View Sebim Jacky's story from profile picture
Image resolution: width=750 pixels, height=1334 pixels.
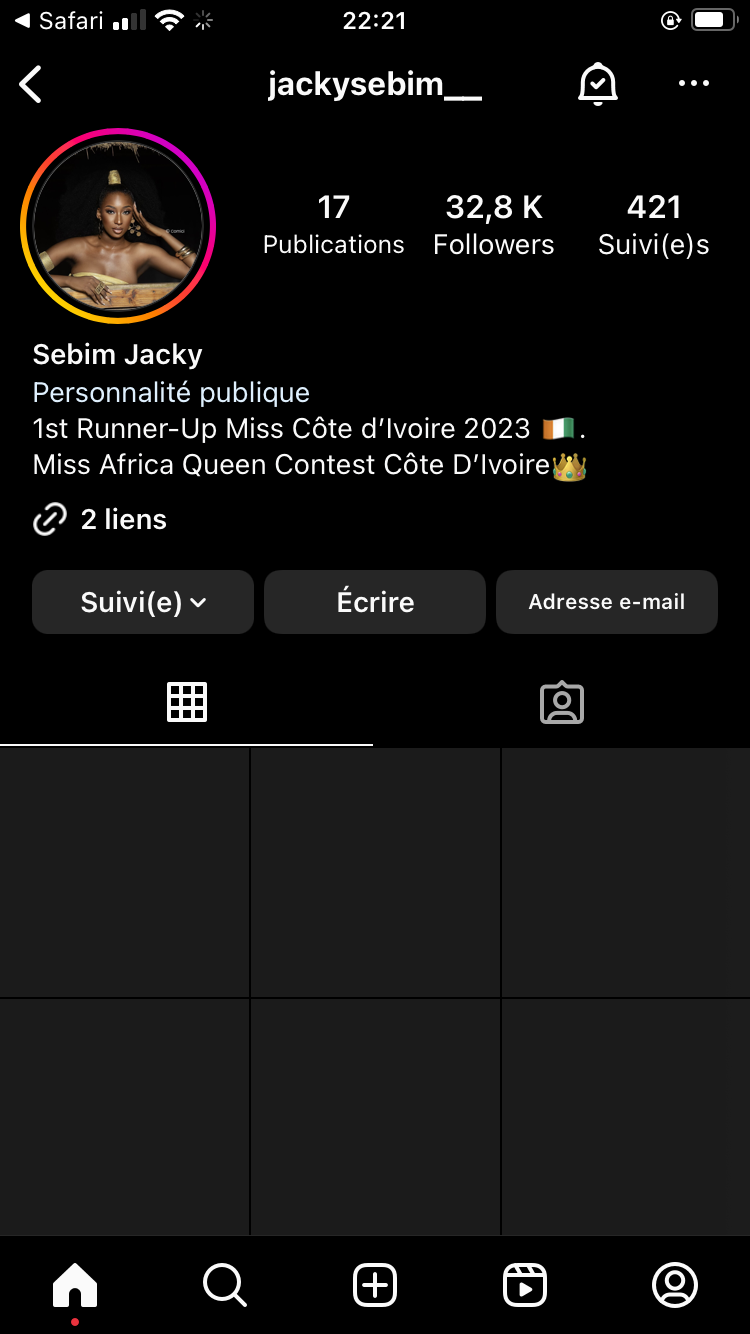coord(118,226)
